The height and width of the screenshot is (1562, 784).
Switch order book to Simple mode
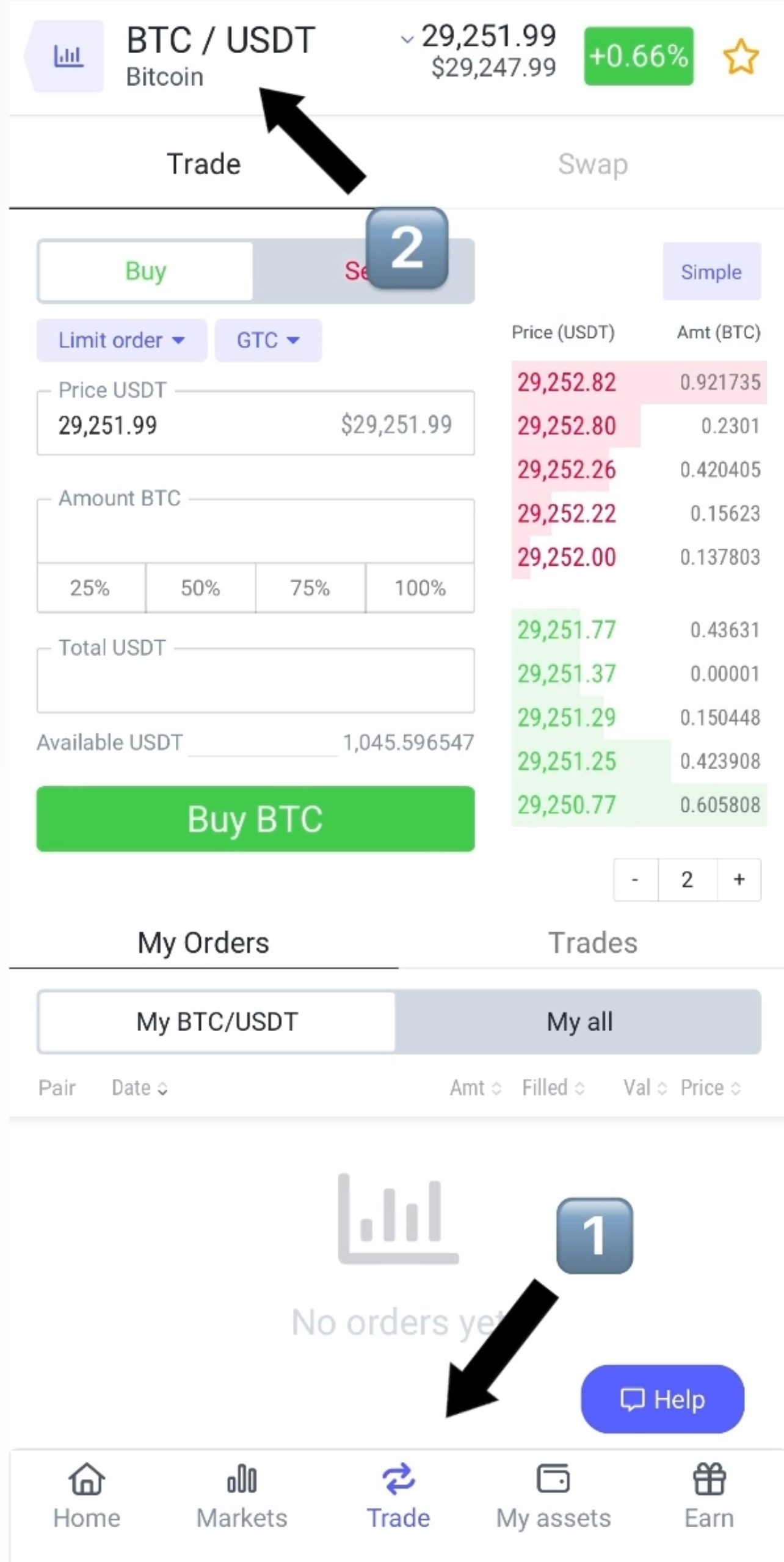[x=711, y=272]
